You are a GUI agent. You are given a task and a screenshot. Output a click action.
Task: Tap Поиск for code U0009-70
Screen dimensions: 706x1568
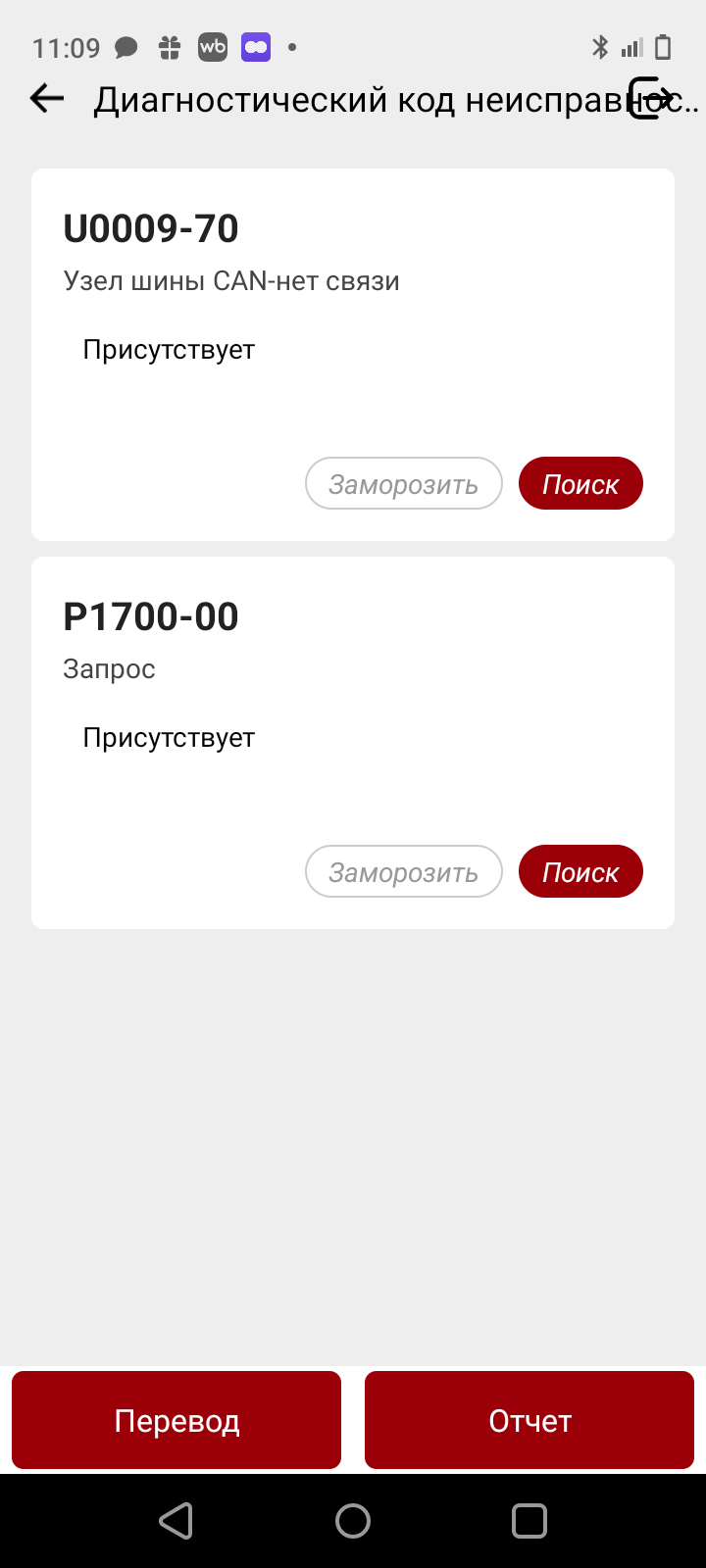point(580,484)
